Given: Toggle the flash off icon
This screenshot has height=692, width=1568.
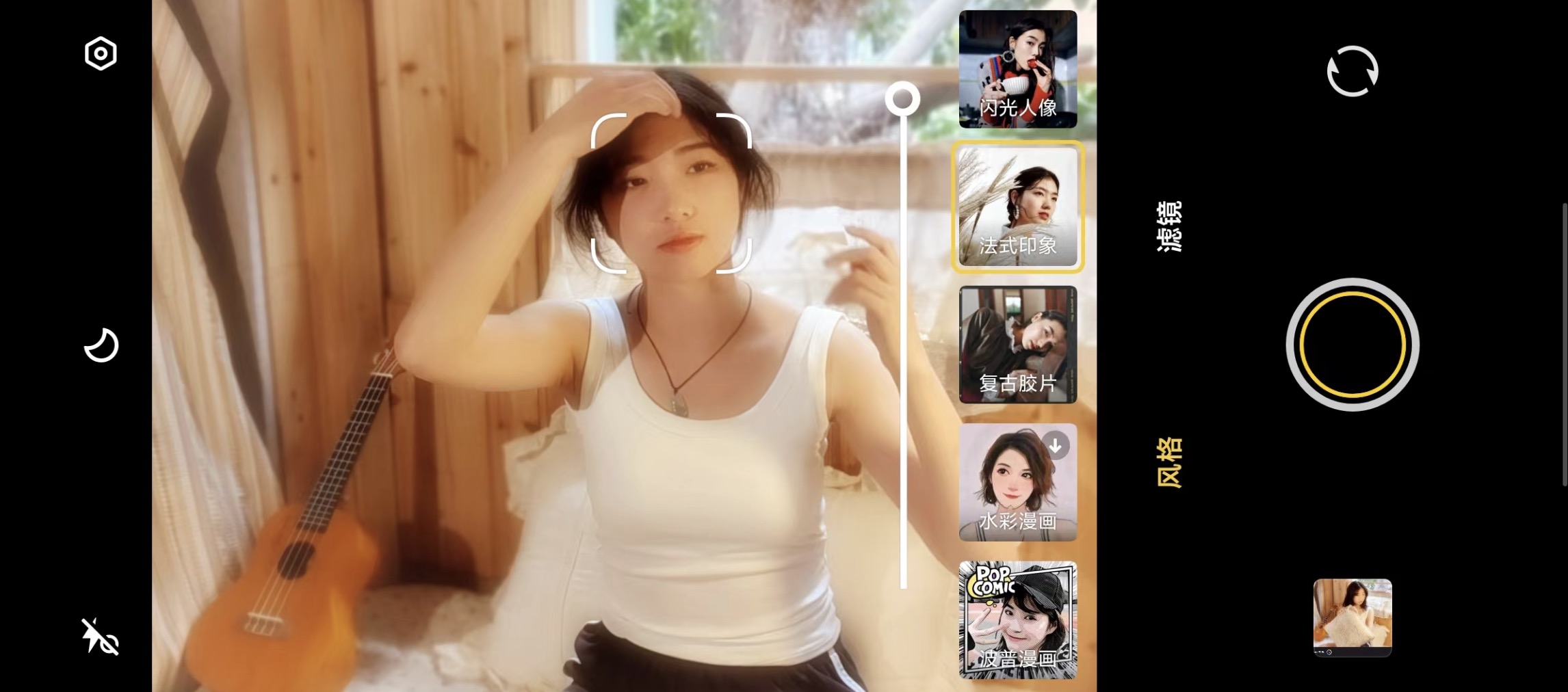Looking at the screenshot, I should (x=100, y=637).
